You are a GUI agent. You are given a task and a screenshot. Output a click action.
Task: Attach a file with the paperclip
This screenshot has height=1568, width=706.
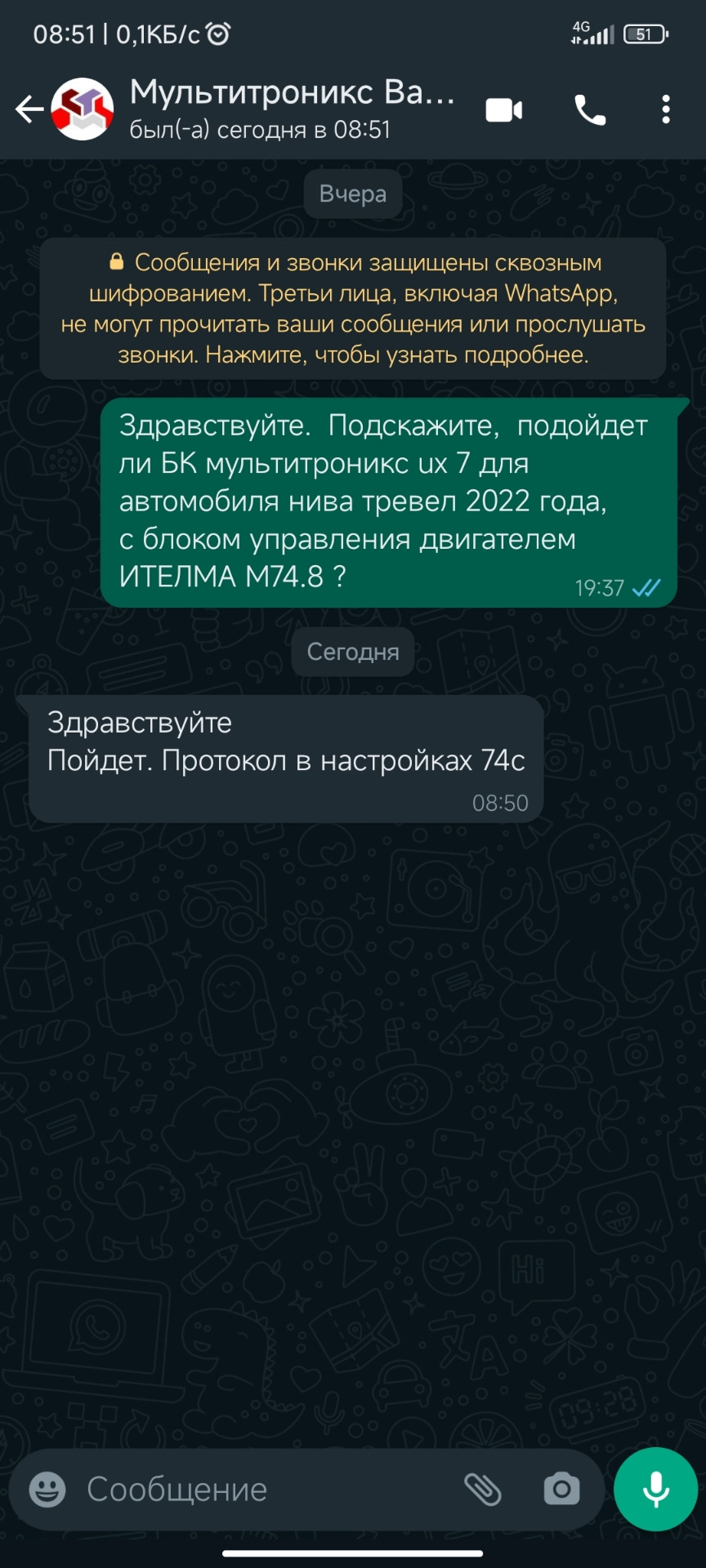click(483, 1490)
